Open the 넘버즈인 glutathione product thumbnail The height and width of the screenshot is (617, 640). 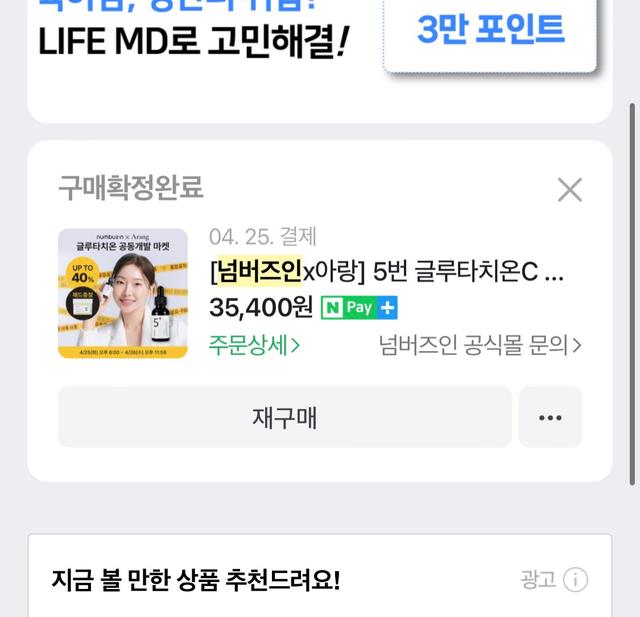(x=123, y=294)
